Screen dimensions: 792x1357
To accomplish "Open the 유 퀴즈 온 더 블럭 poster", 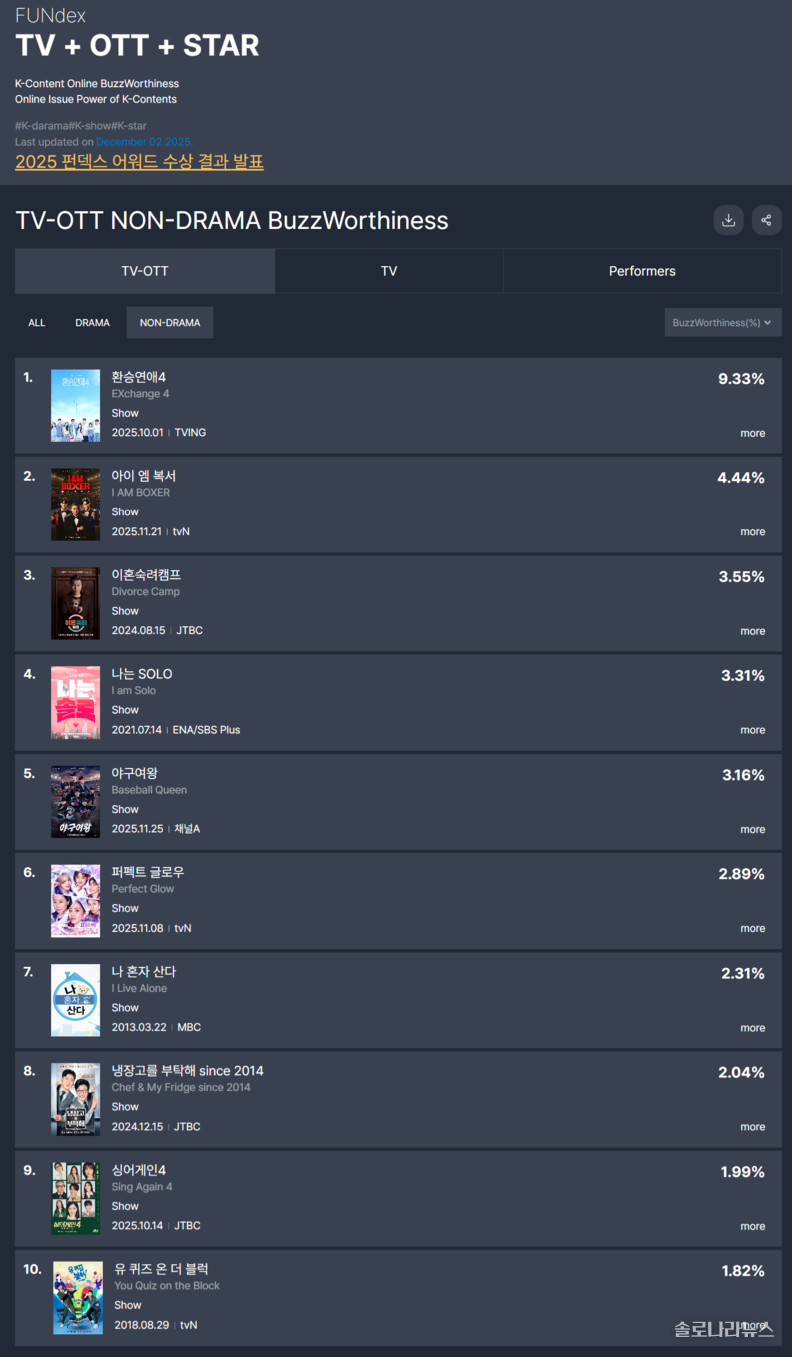I will 78,1298.
